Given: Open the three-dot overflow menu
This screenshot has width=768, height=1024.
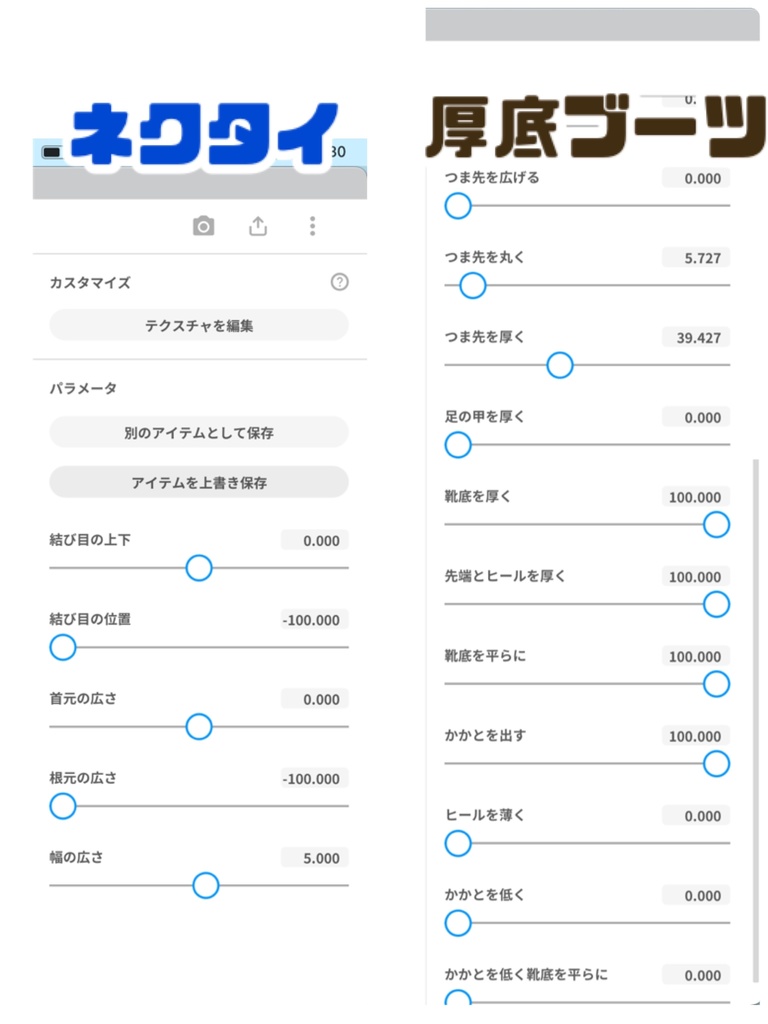Looking at the screenshot, I should pos(312,226).
